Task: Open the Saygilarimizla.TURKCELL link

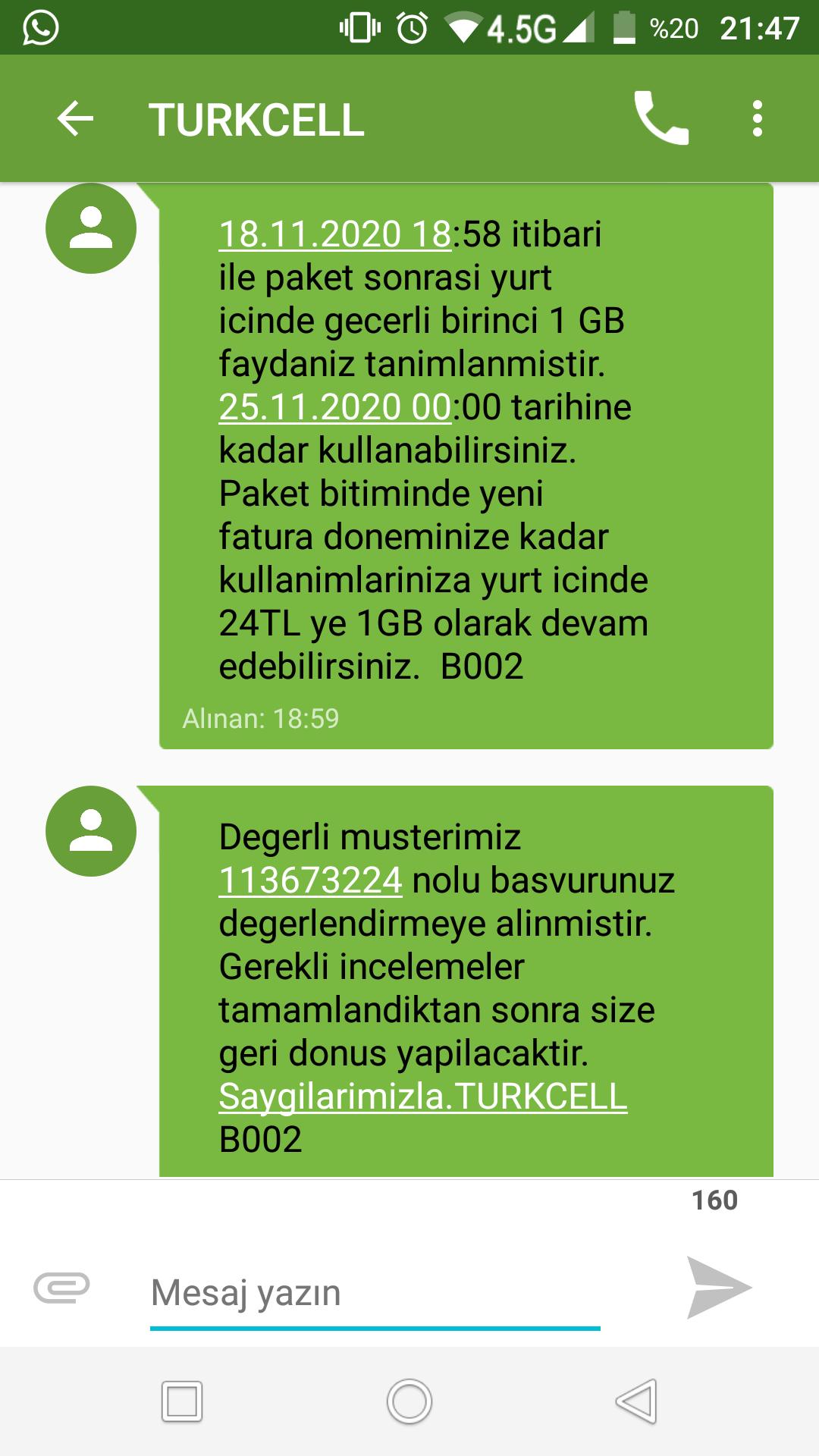Action: (x=423, y=1097)
